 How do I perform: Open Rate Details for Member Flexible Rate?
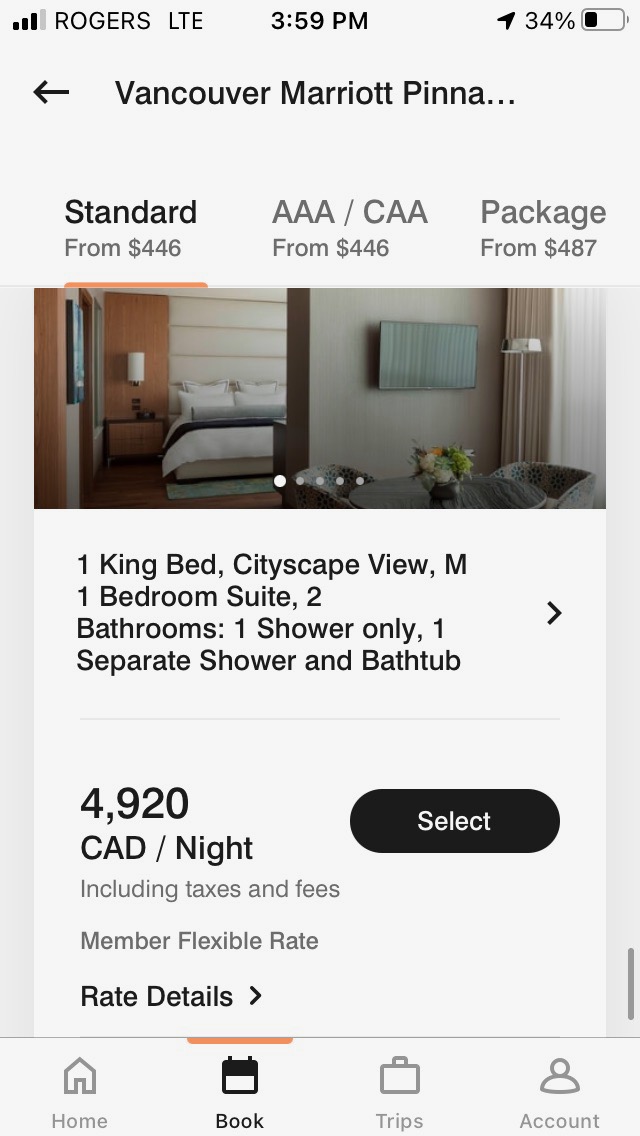[x=171, y=996]
